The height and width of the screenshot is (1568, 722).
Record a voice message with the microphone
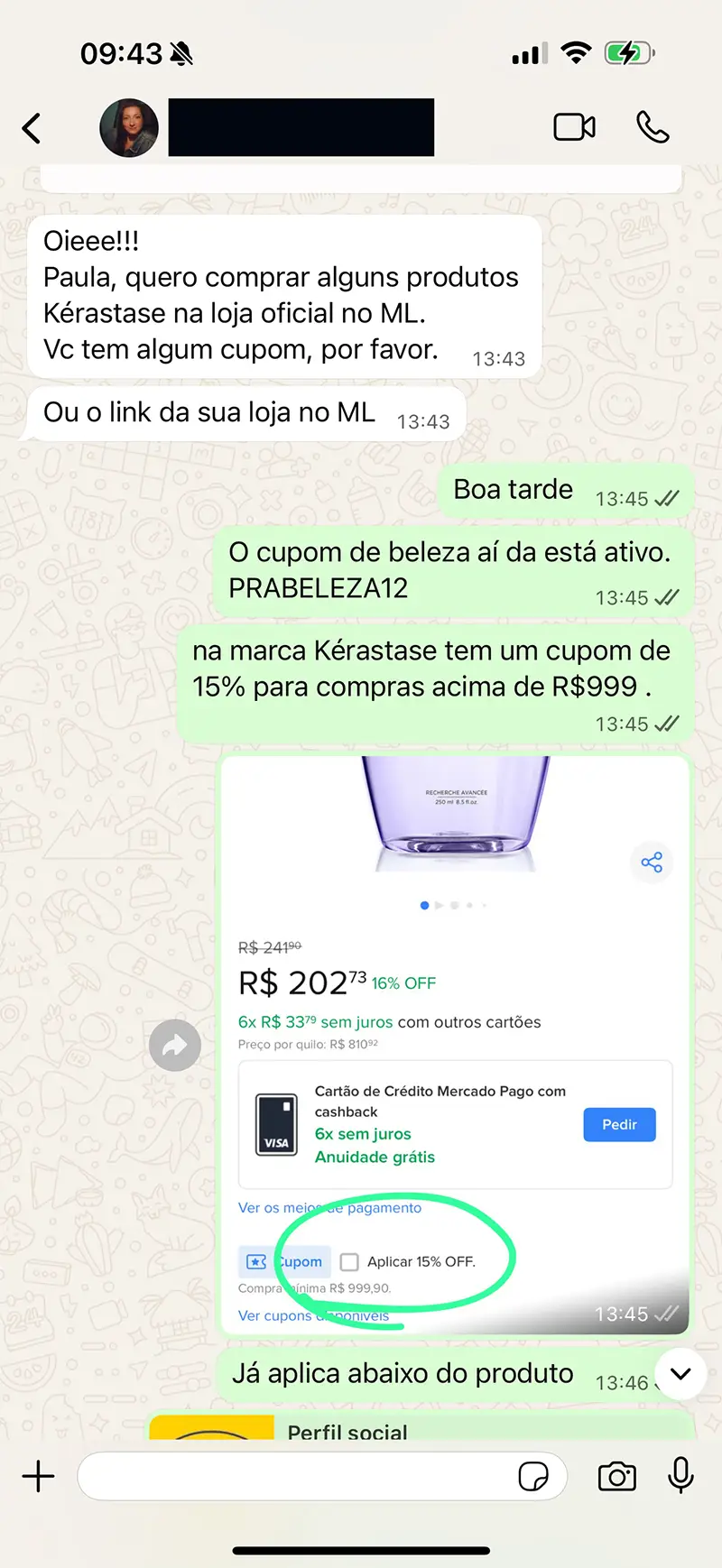point(680,1476)
